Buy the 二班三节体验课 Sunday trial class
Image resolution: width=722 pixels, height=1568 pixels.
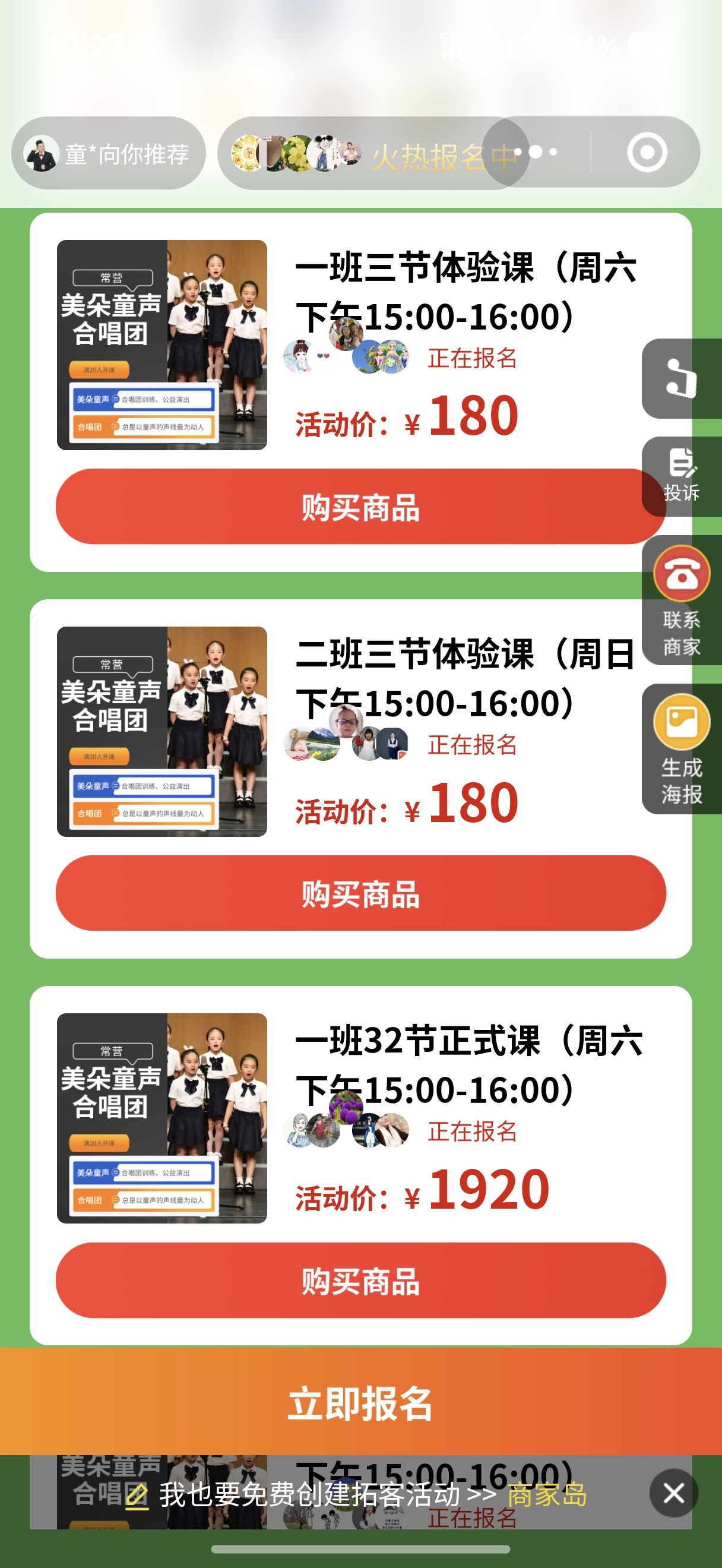[x=360, y=893]
